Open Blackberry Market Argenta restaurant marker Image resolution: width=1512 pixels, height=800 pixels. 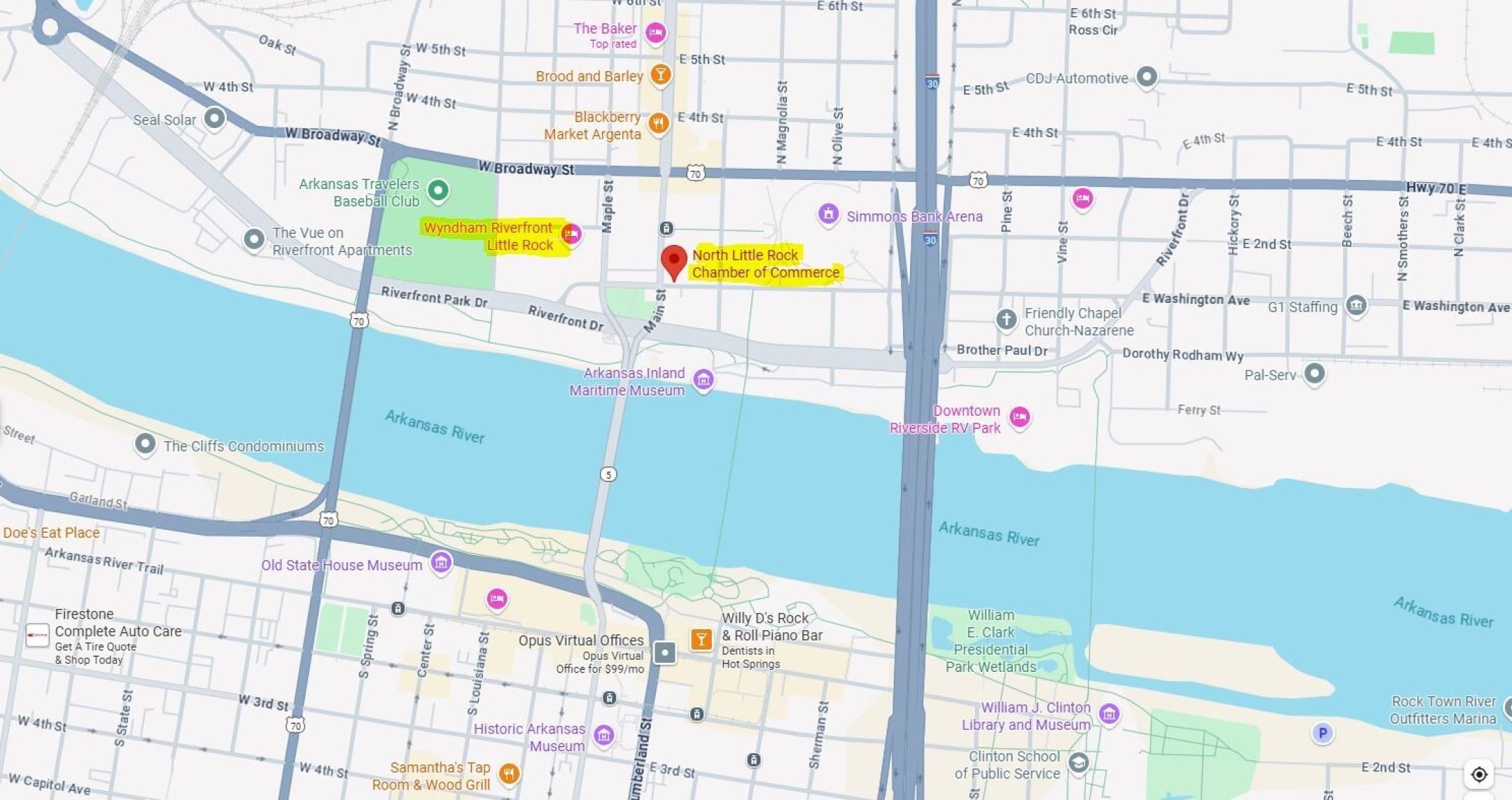point(657,124)
